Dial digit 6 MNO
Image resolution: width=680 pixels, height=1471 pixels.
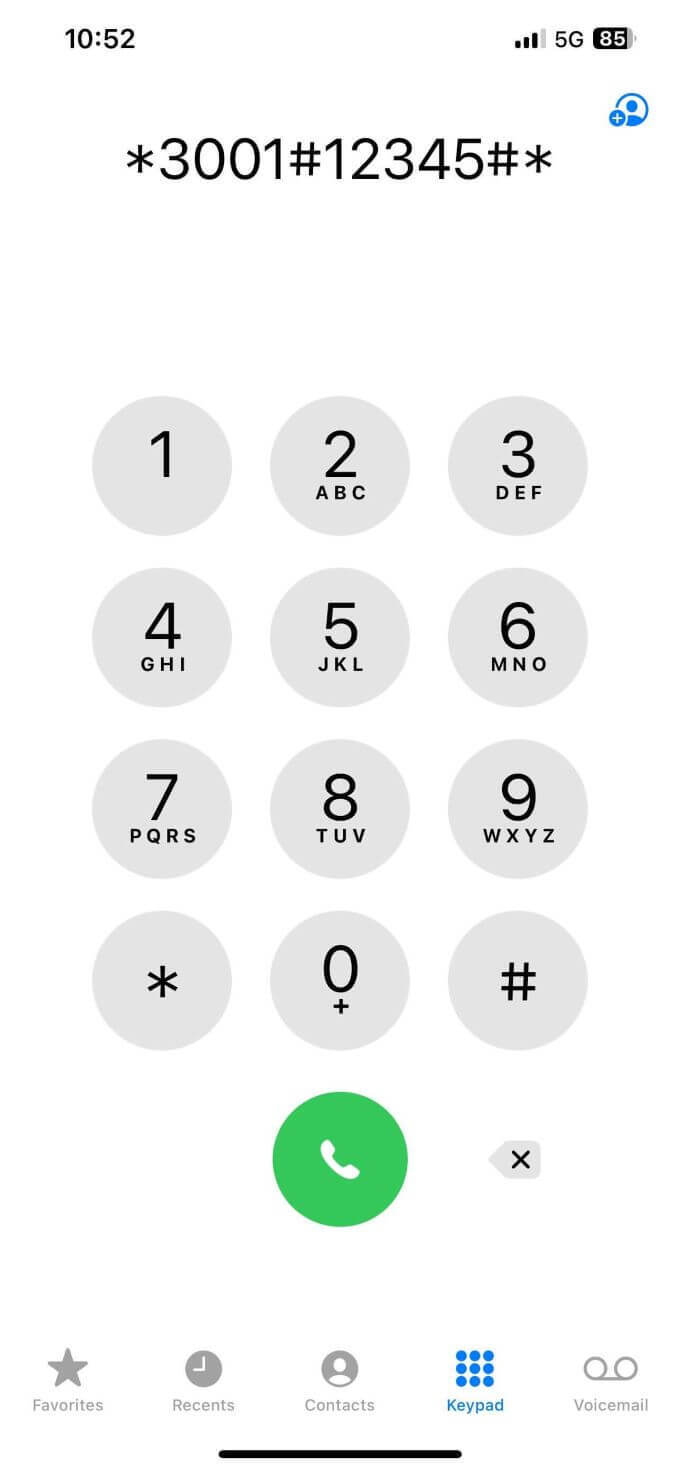click(x=518, y=638)
